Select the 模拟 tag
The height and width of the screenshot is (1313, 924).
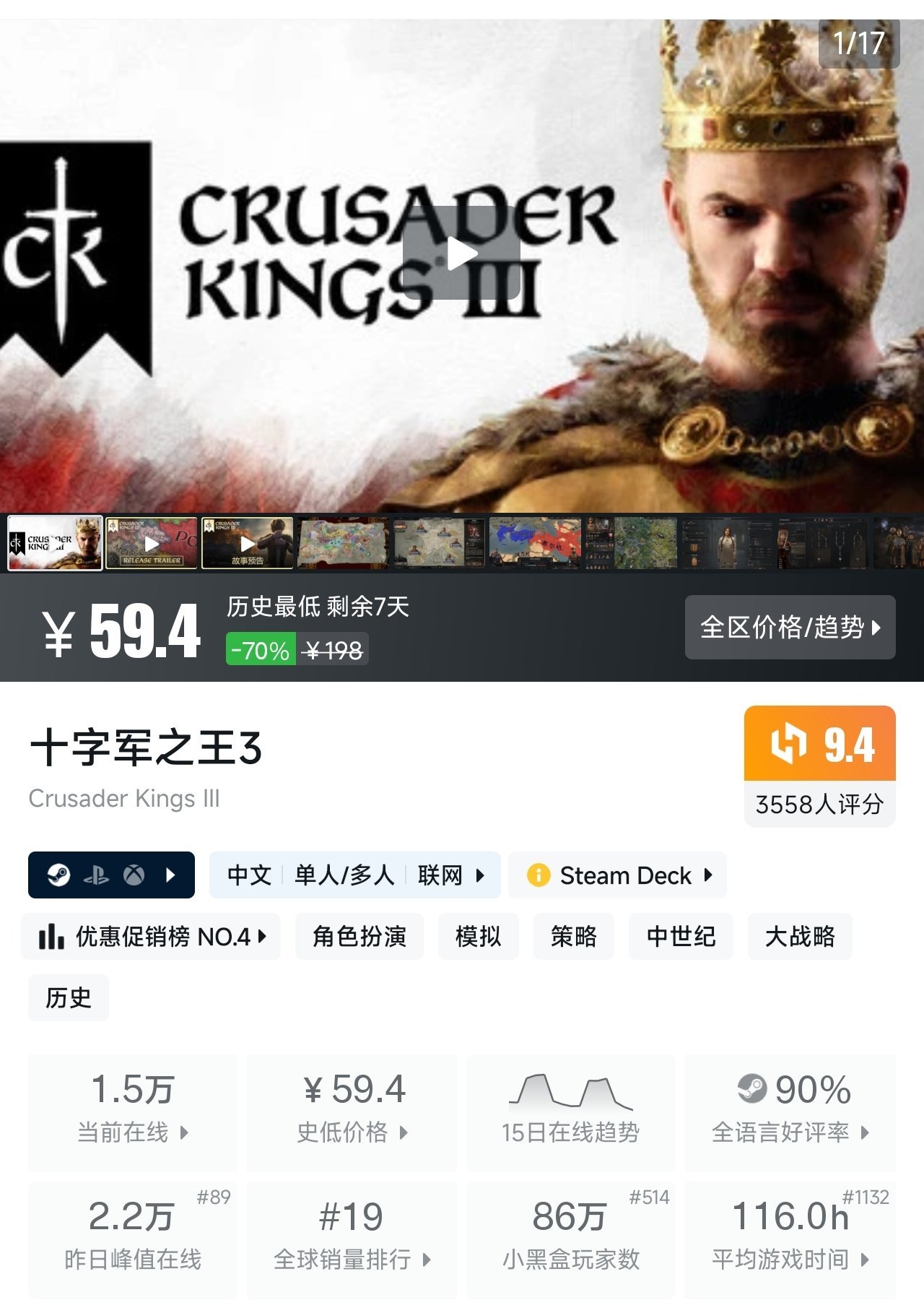pyautogui.click(x=478, y=937)
